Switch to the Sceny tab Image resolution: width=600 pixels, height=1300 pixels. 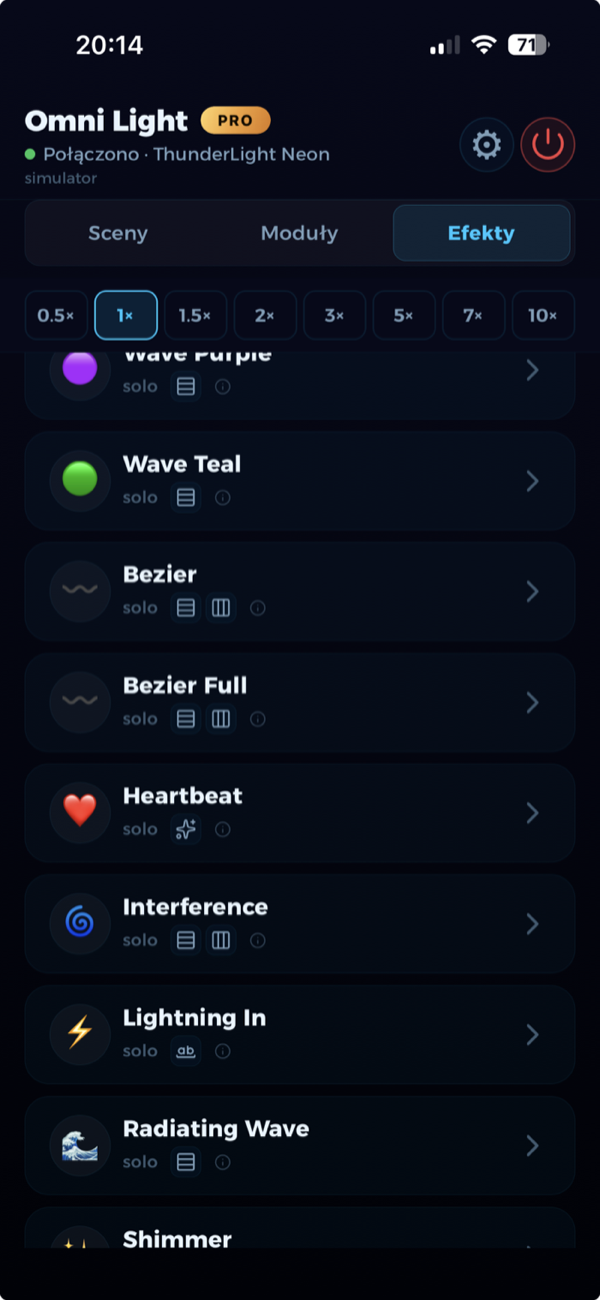[118, 233]
